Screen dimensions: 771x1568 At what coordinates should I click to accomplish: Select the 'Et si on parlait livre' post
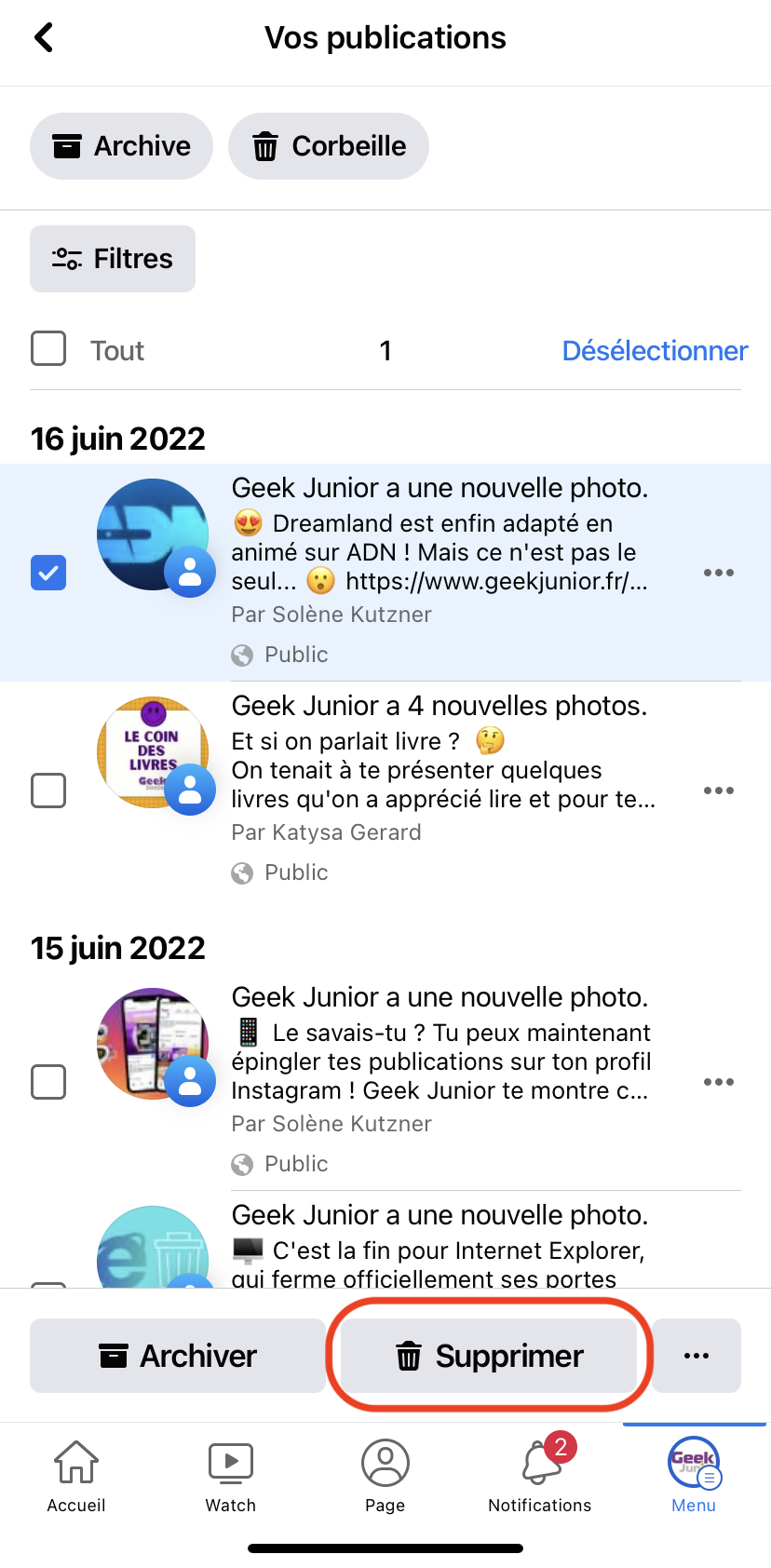pos(48,791)
